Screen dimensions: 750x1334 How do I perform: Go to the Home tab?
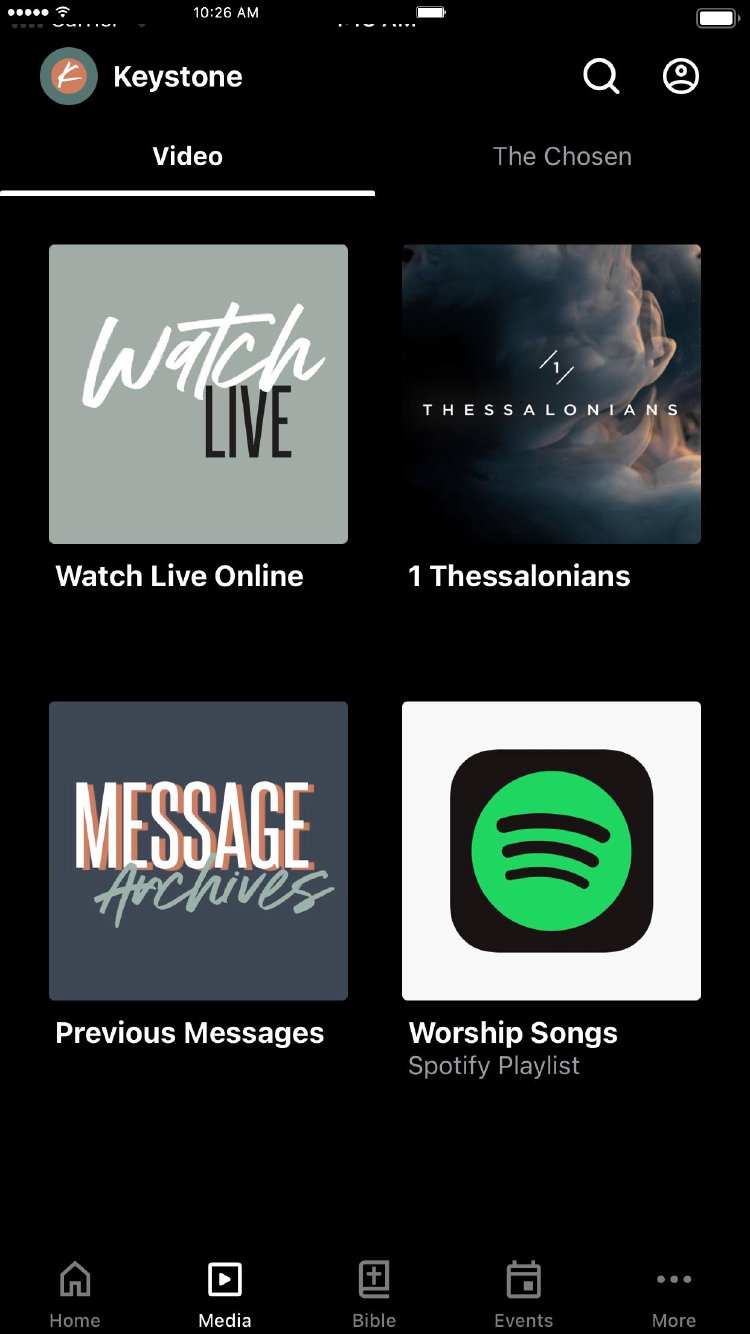pos(75,1294)
